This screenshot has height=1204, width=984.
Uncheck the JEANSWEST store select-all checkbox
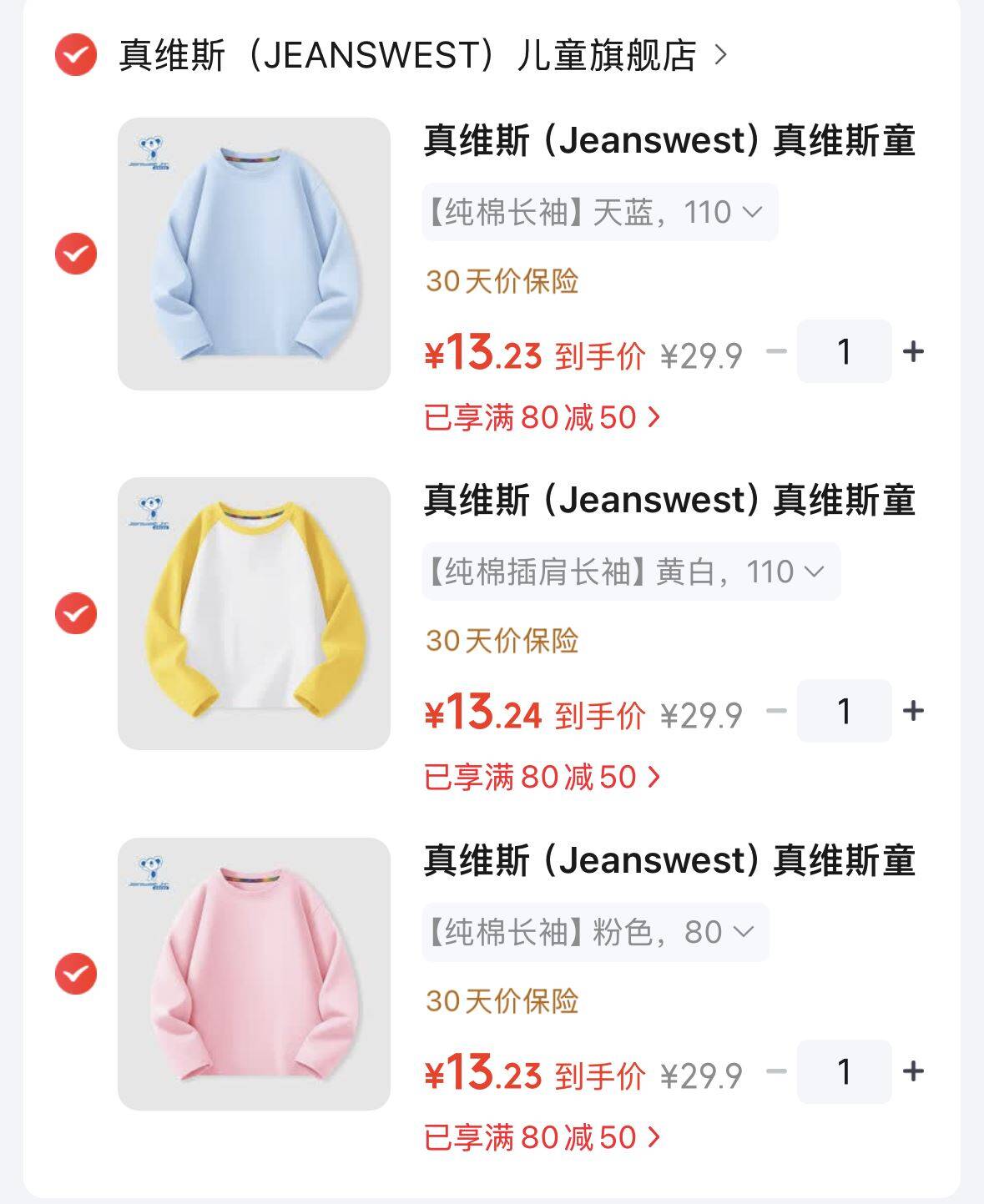[x=76, y=55]
